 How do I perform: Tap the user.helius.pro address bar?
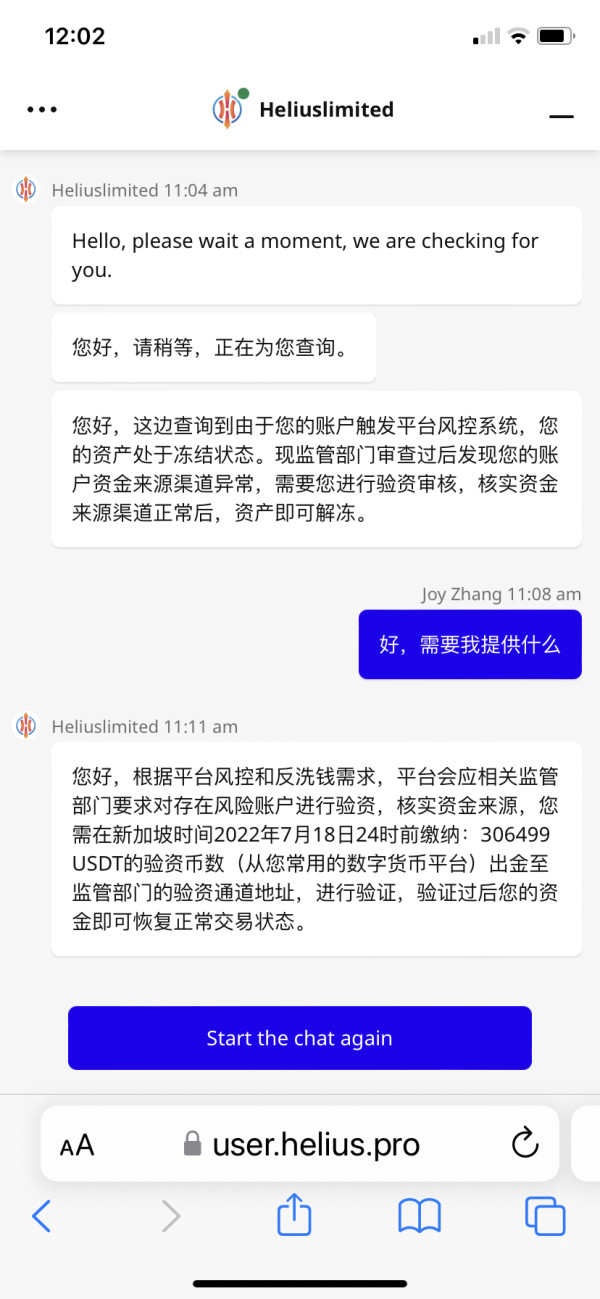tap(300, 1144)
